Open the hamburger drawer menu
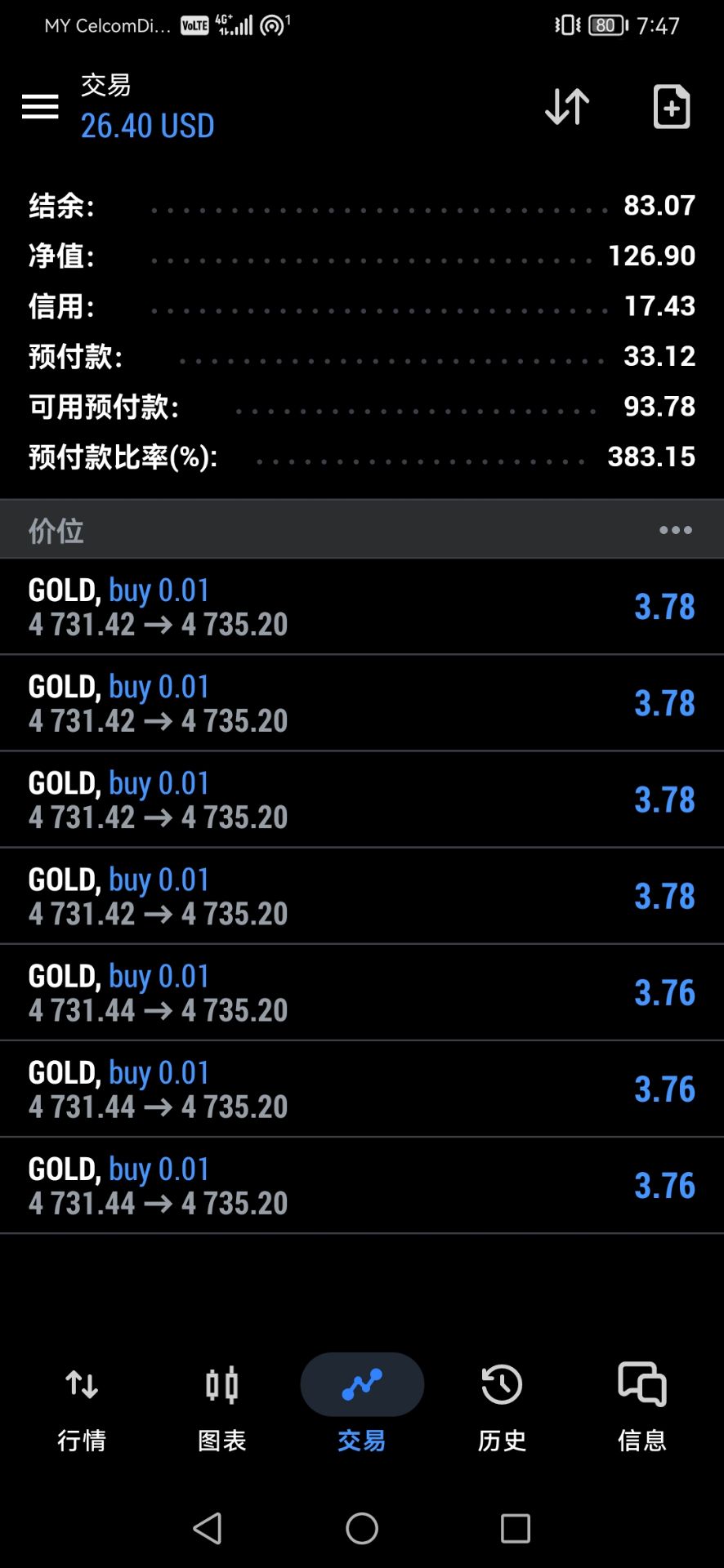The height and width of the screenshot is (1568, 724). pyautogui.click(x=40, y=106)
